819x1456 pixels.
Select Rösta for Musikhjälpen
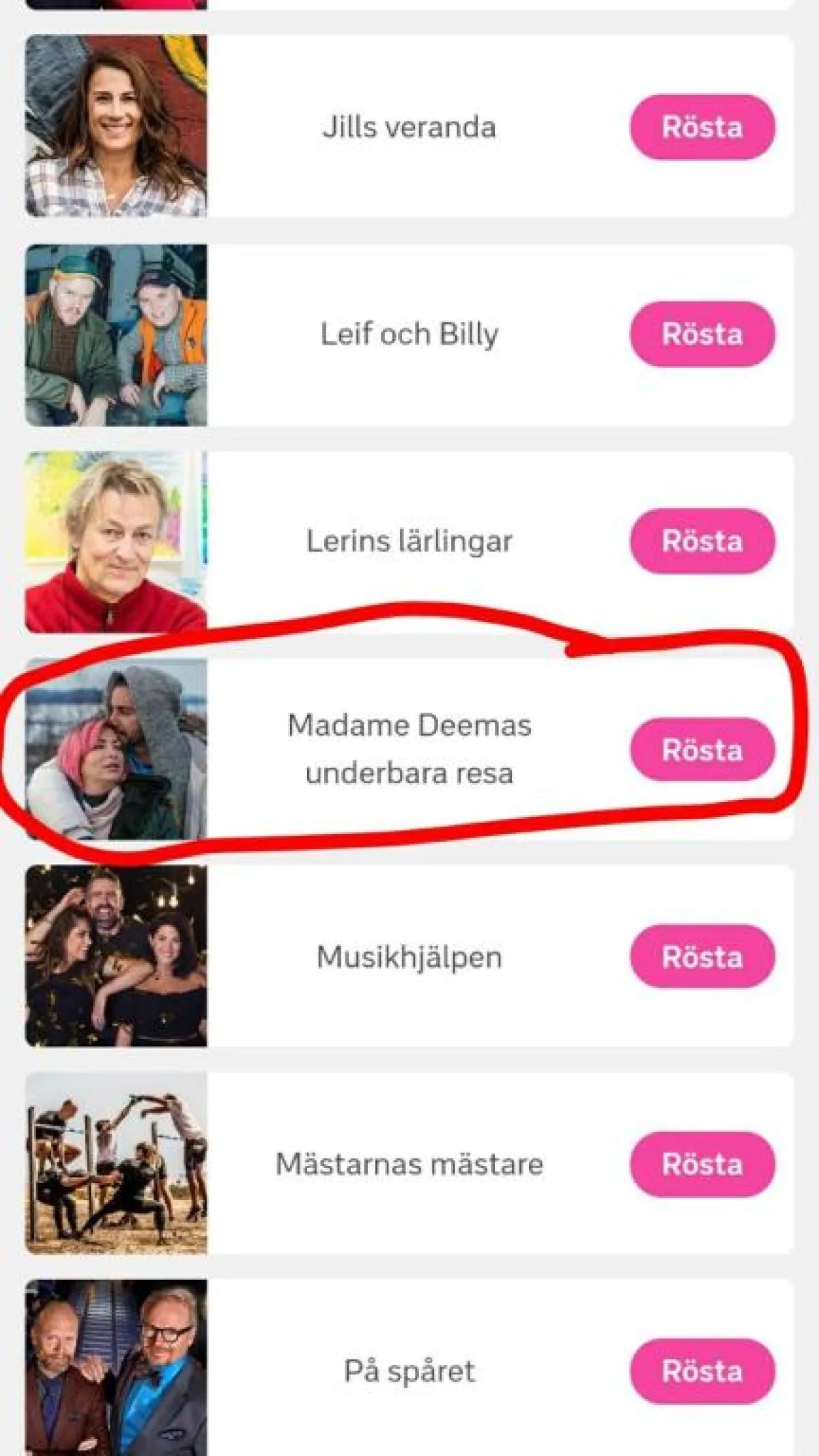pos(702,956)
